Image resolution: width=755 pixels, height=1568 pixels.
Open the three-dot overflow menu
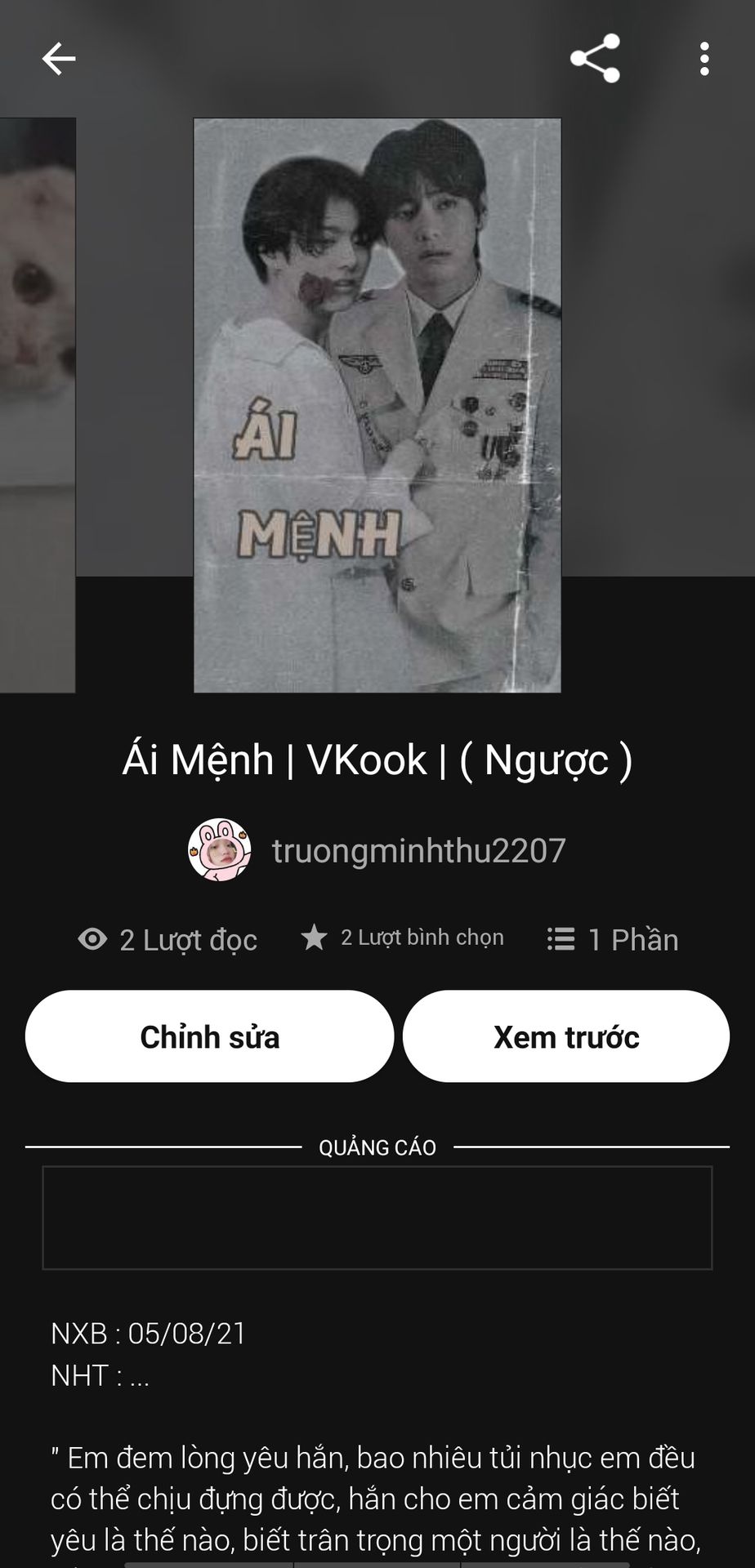[704, 59]
